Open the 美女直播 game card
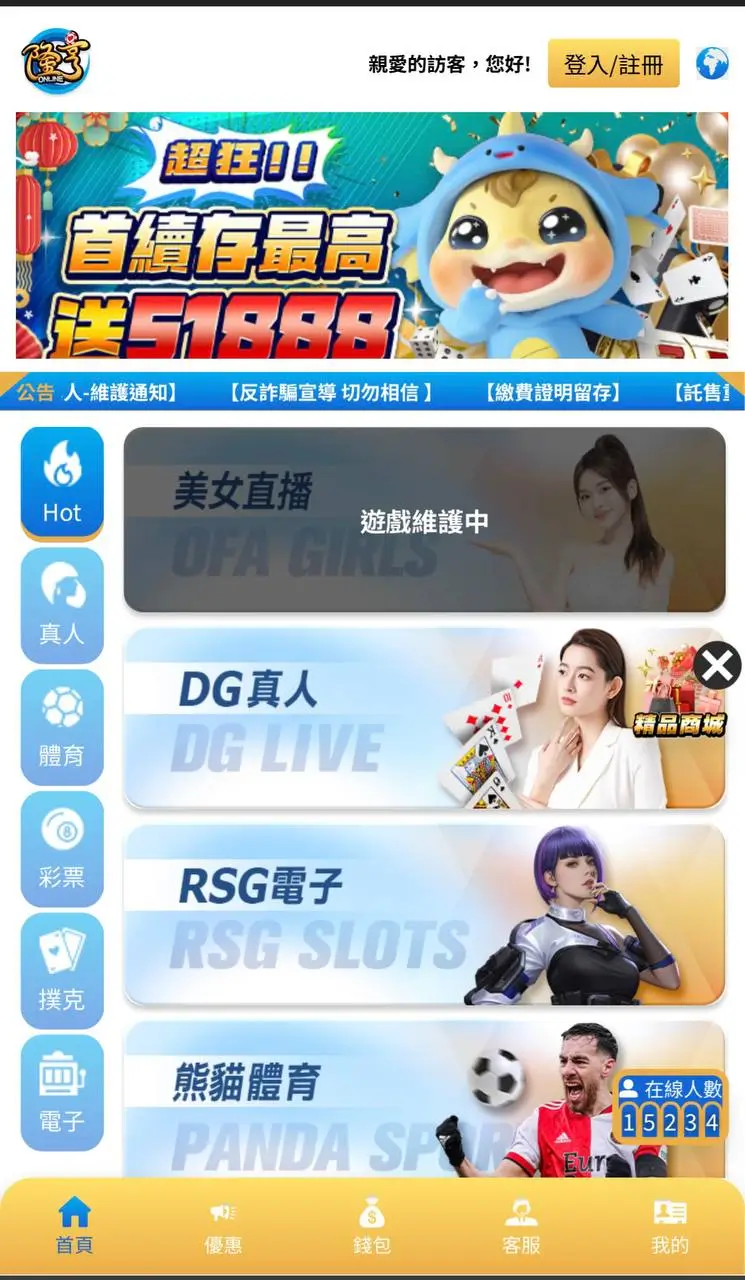The image size is (745, 1280). coord(424,520)
